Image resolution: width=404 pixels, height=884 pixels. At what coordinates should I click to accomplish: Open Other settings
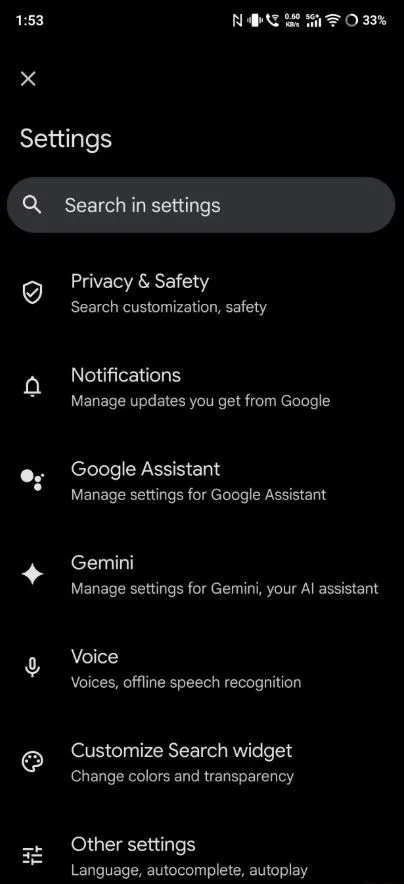tap(202, 855)
